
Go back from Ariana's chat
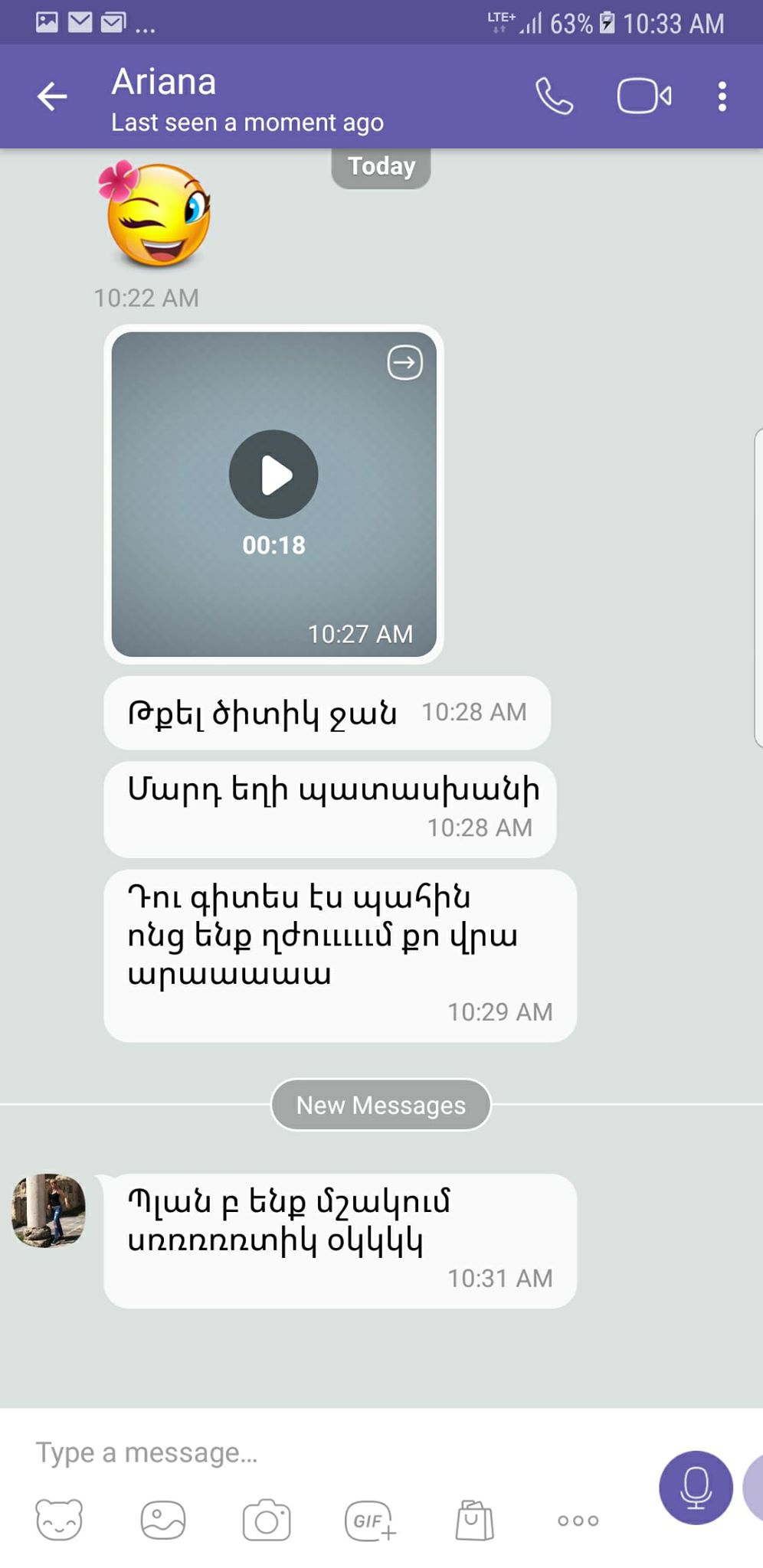click(52, 97)
